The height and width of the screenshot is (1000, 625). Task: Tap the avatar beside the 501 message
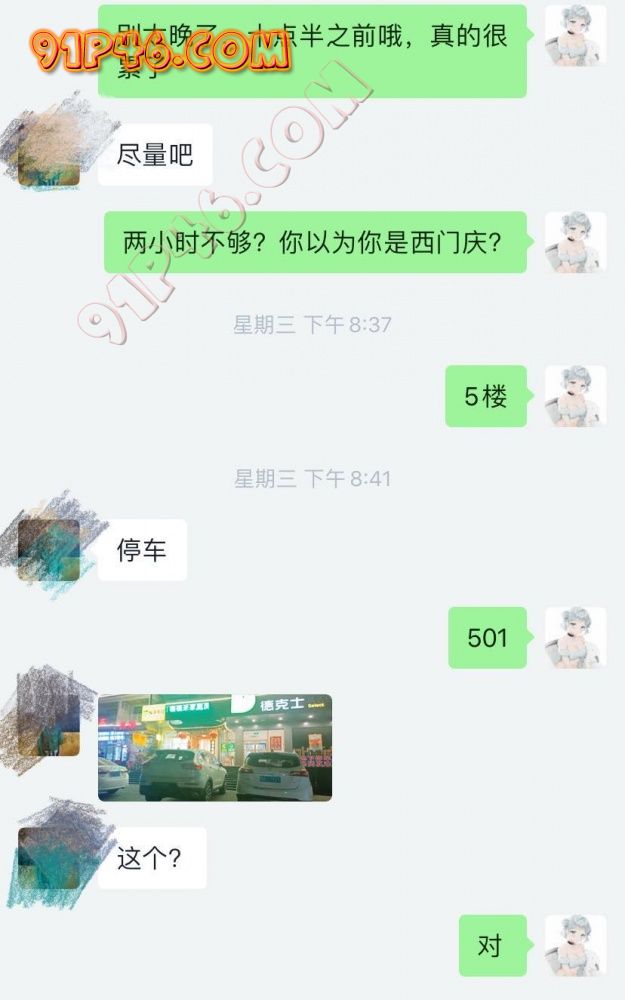click(575, 637)
